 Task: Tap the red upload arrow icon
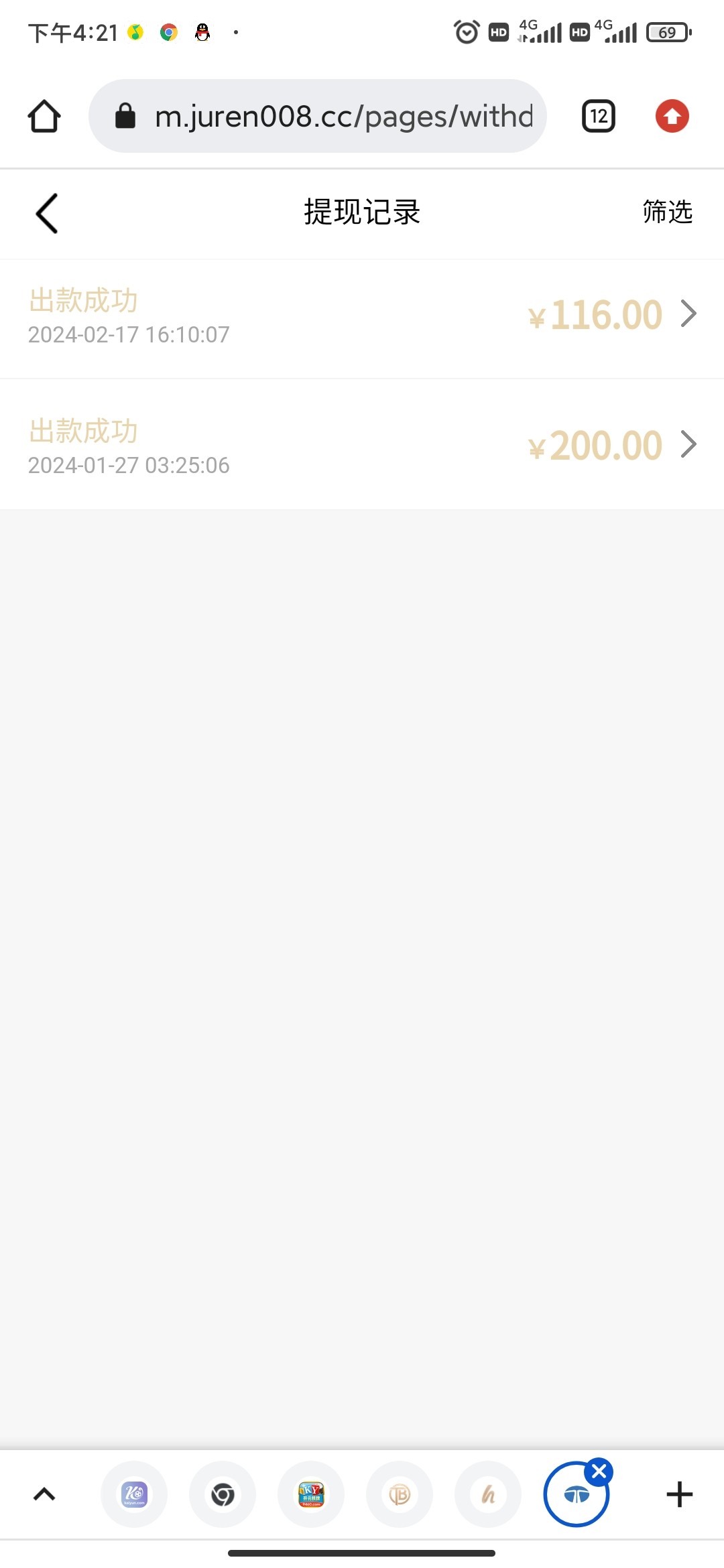pyautogui.click(x=672, y=117)
